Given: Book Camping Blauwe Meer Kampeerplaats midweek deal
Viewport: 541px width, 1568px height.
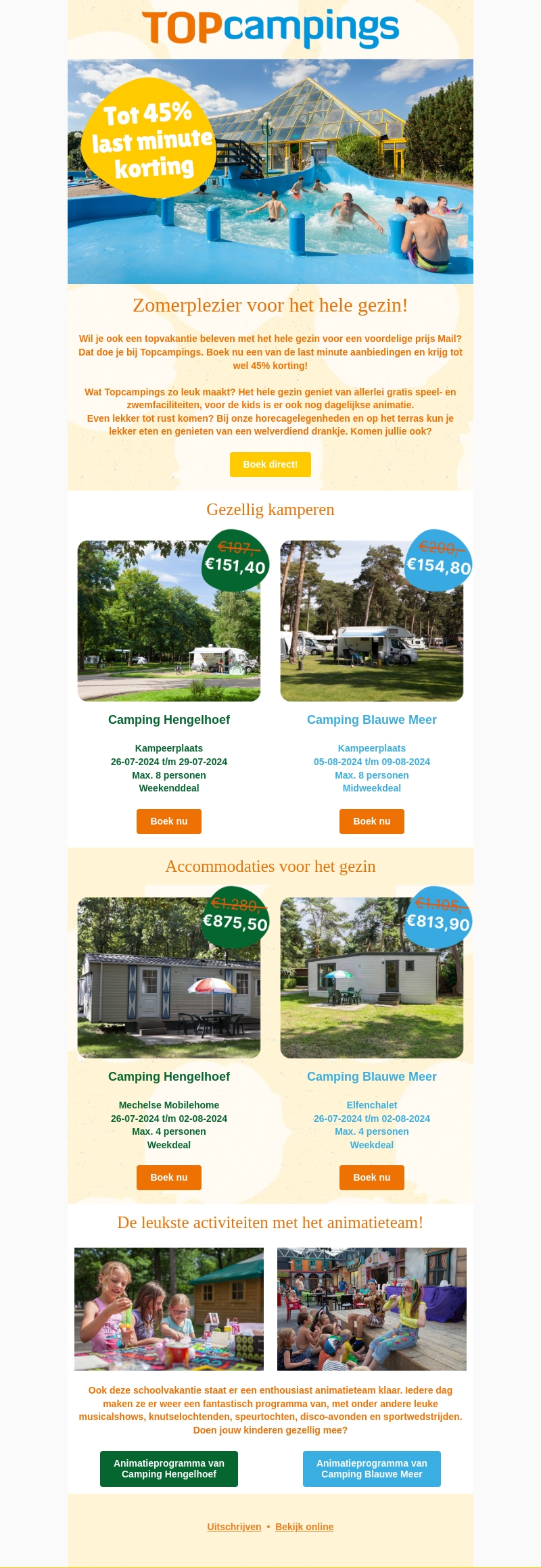Looking at the screenshot, I should (x=371, y=821).
